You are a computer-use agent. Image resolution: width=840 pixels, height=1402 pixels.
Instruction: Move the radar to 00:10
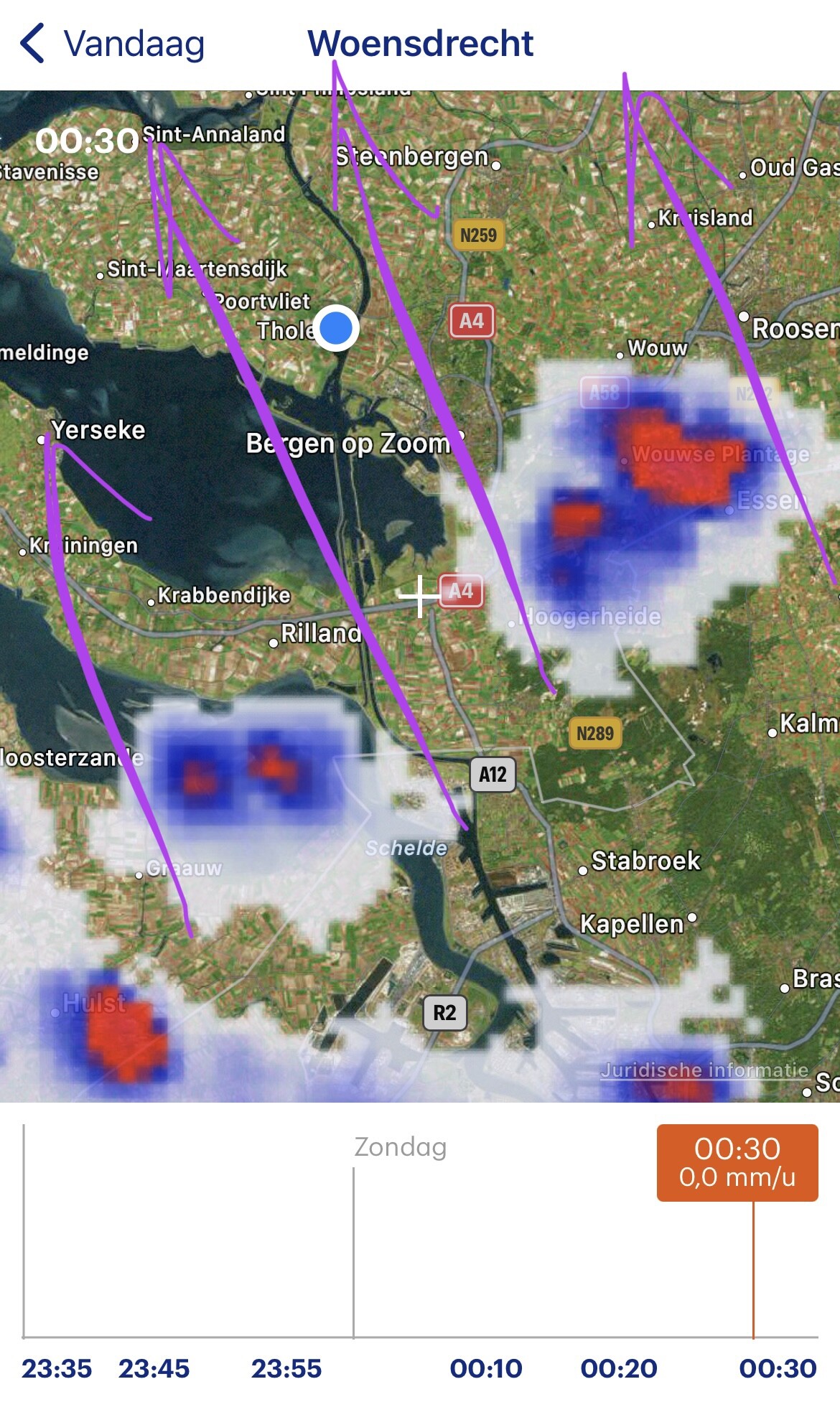[486, 1368]
